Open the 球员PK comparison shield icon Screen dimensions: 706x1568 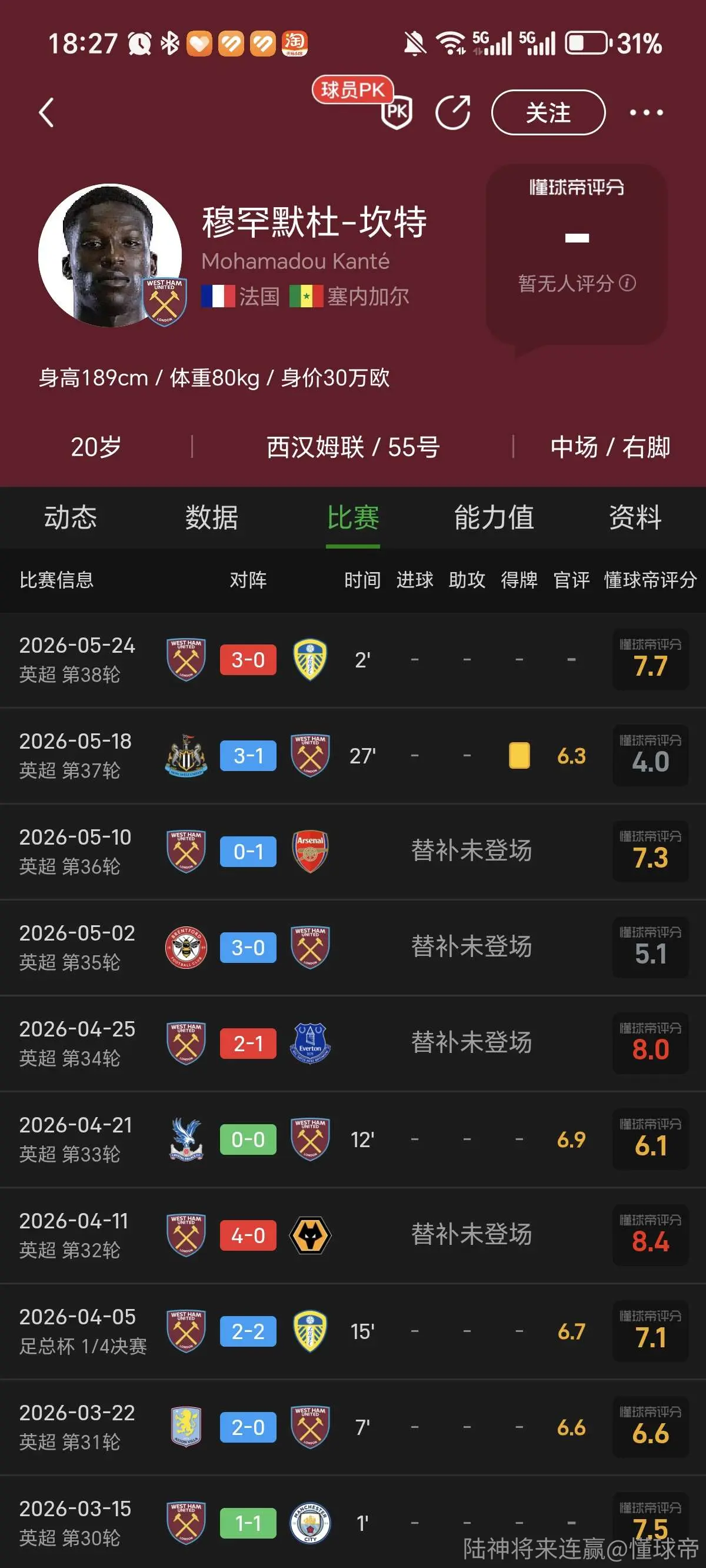coord(396,112)
